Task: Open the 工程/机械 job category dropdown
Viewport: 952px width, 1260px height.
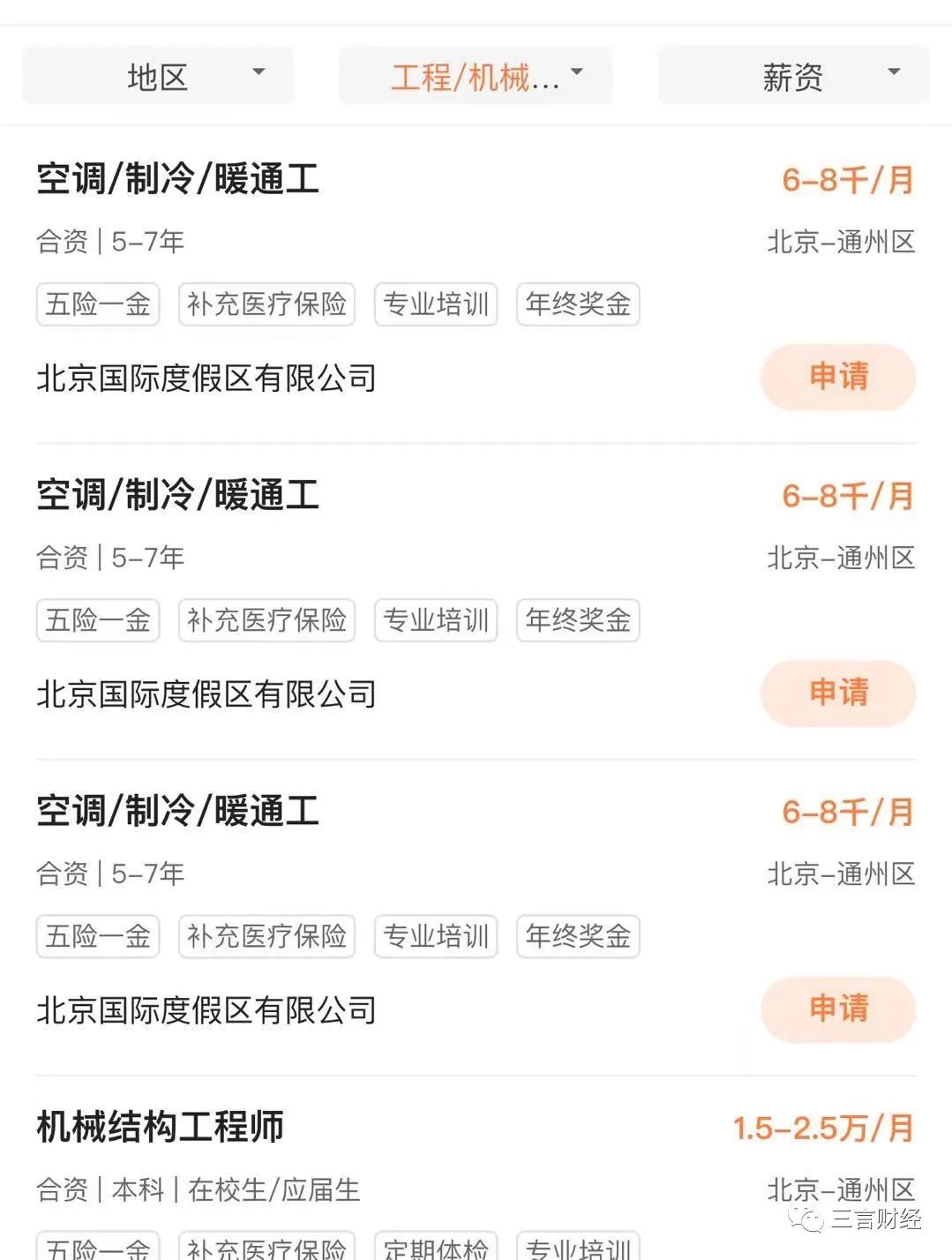Action: (x=476, y=77)
